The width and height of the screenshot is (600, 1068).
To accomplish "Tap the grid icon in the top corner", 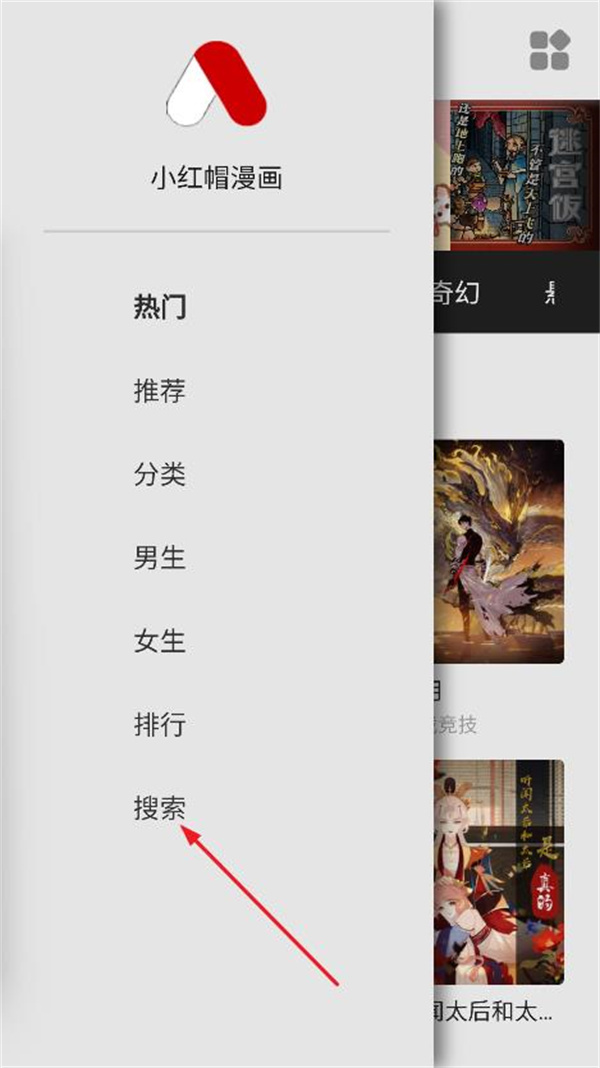I will point(549,50).
